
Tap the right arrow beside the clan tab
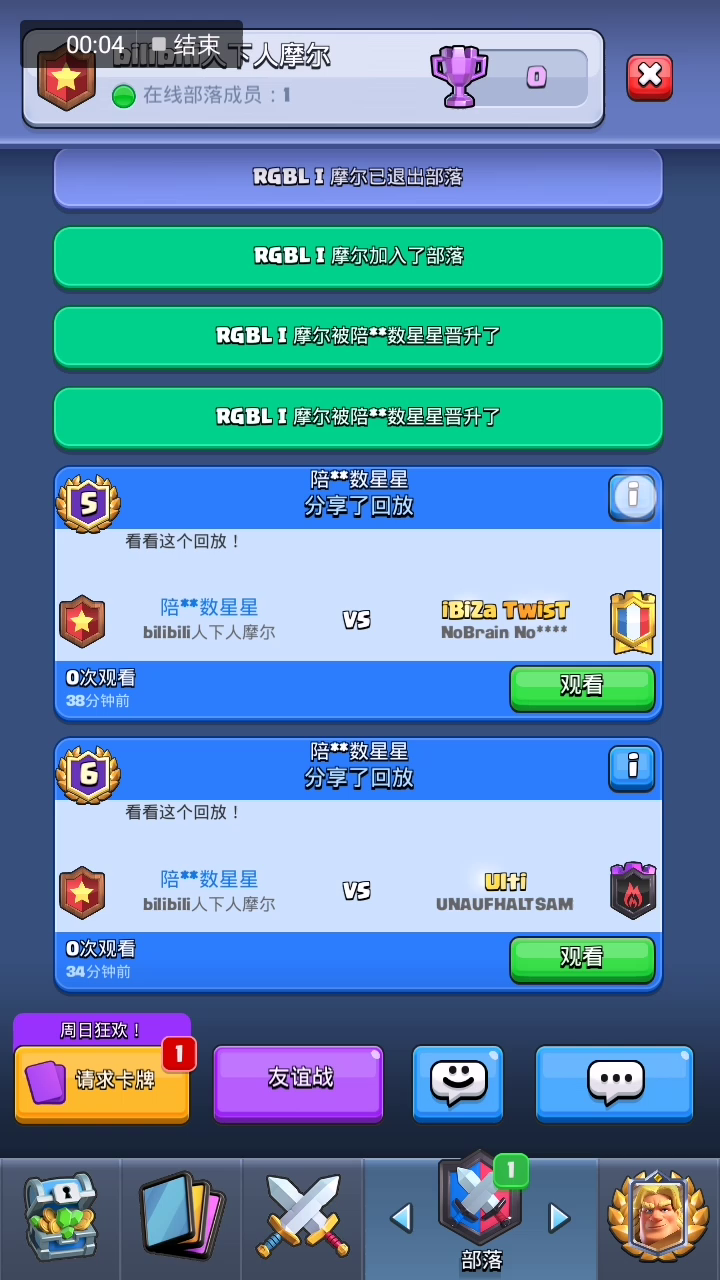coord(559,1217)
